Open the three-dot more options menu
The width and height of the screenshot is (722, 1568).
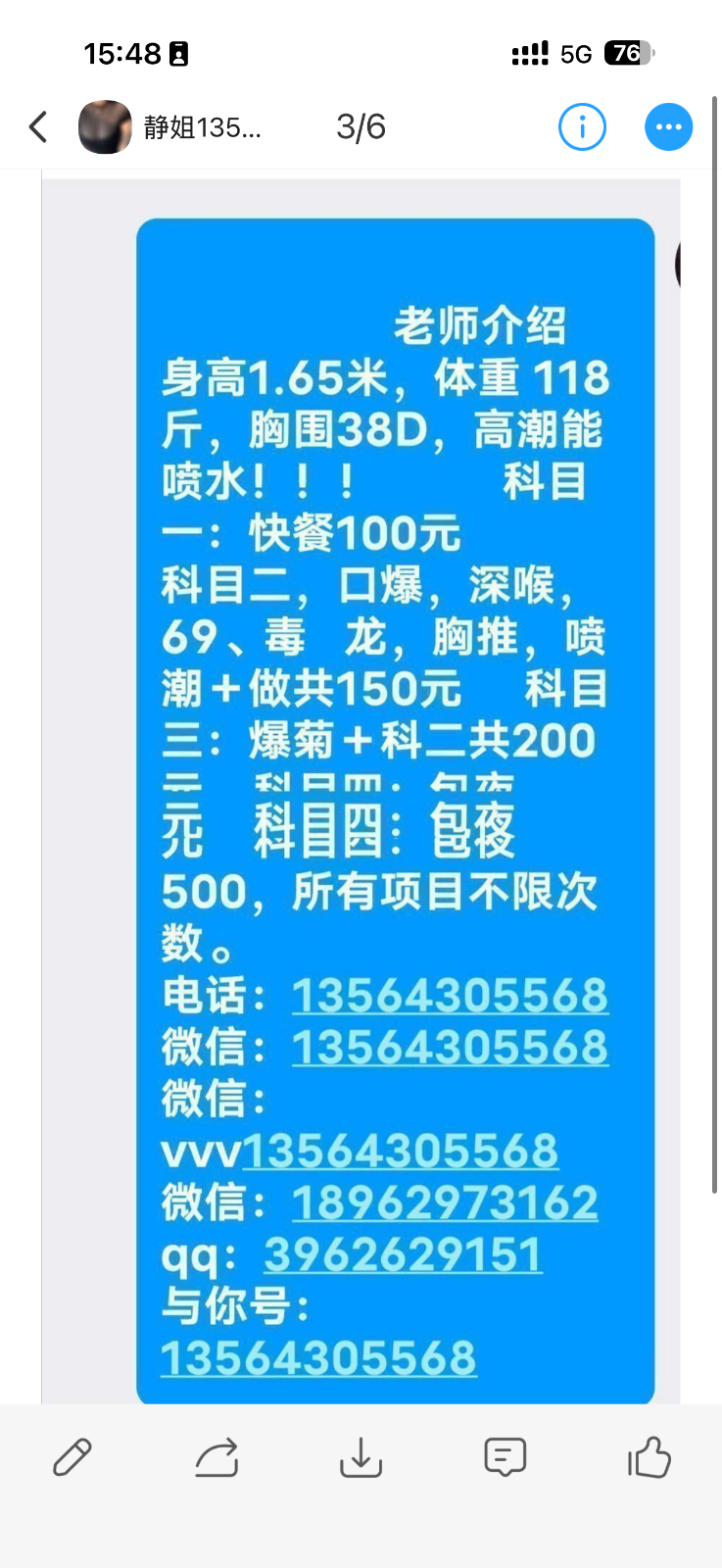668,126
